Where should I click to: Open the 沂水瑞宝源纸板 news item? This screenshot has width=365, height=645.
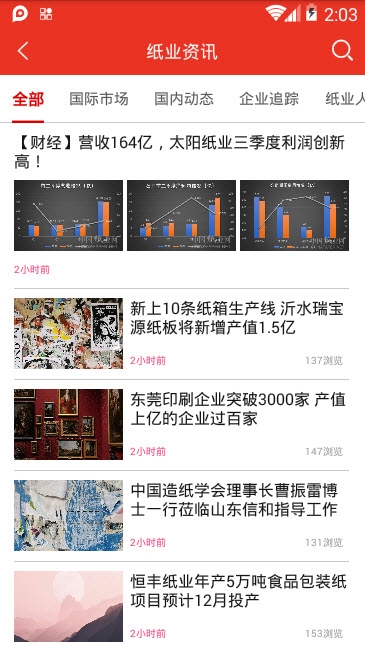(x=181, y=334)
